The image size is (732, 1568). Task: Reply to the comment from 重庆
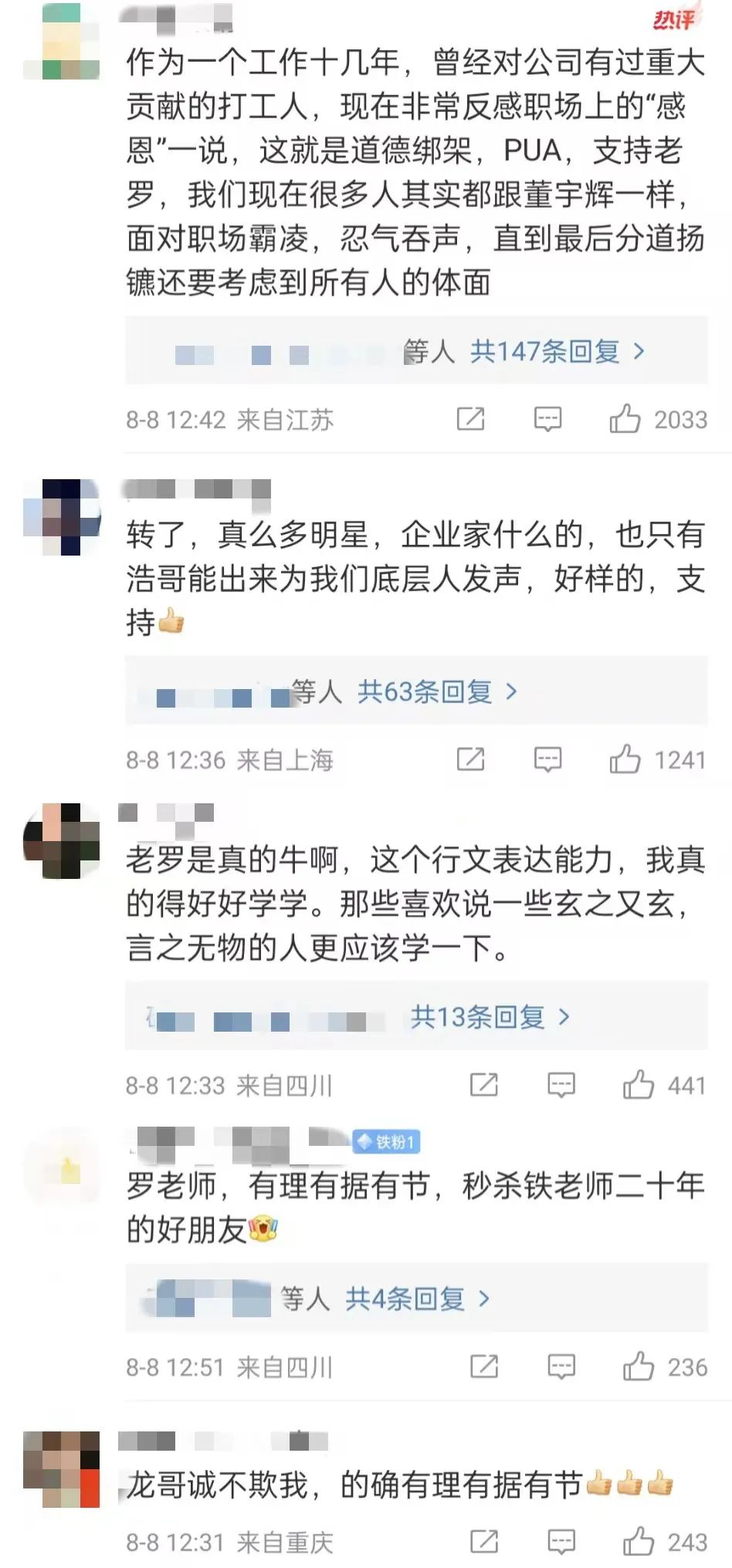(561, 1542)
